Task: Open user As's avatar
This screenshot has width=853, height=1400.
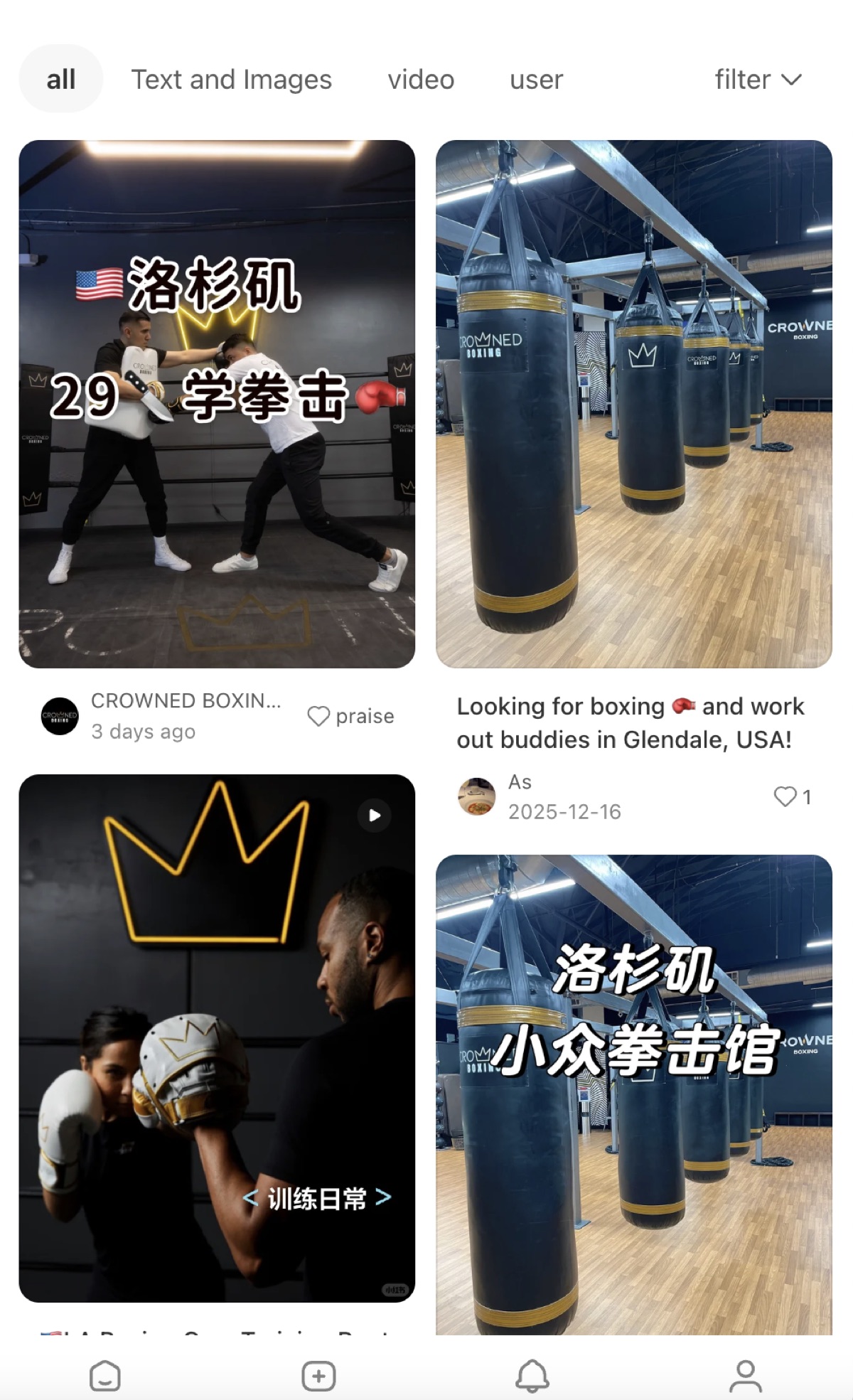Action: click(x=477, y=796)
